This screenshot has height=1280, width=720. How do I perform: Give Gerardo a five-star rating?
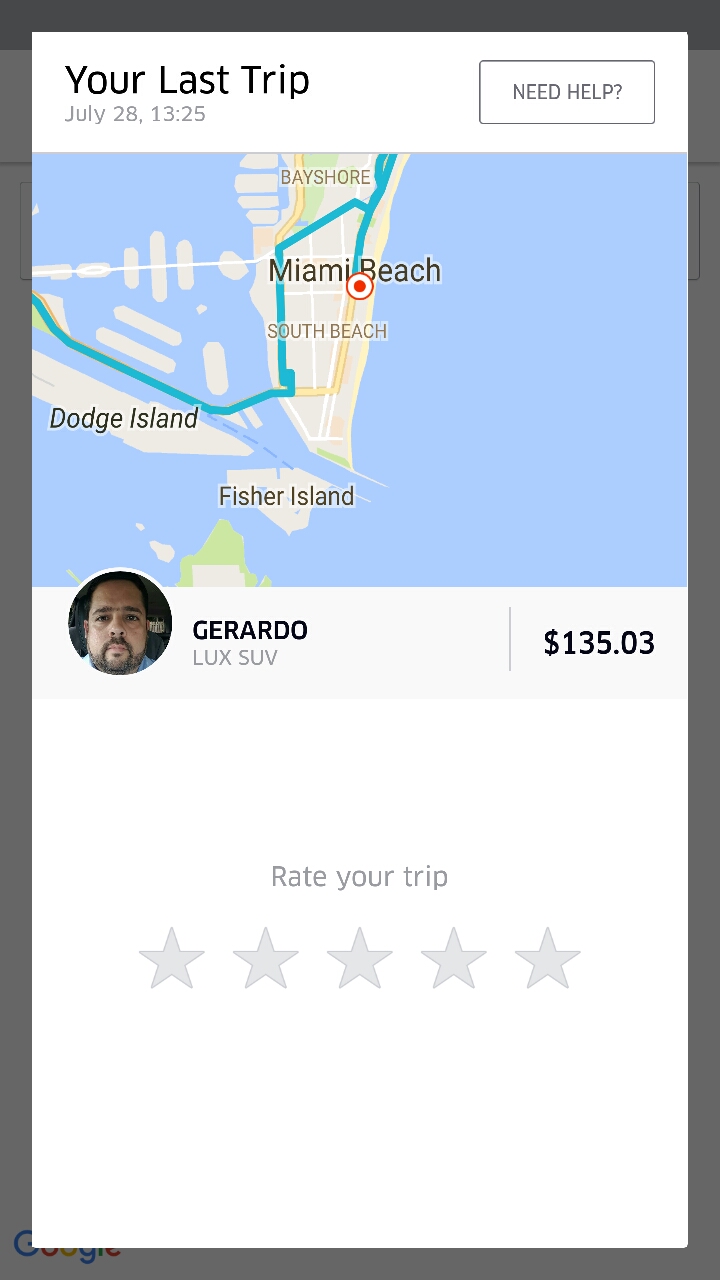pos(548,958)
